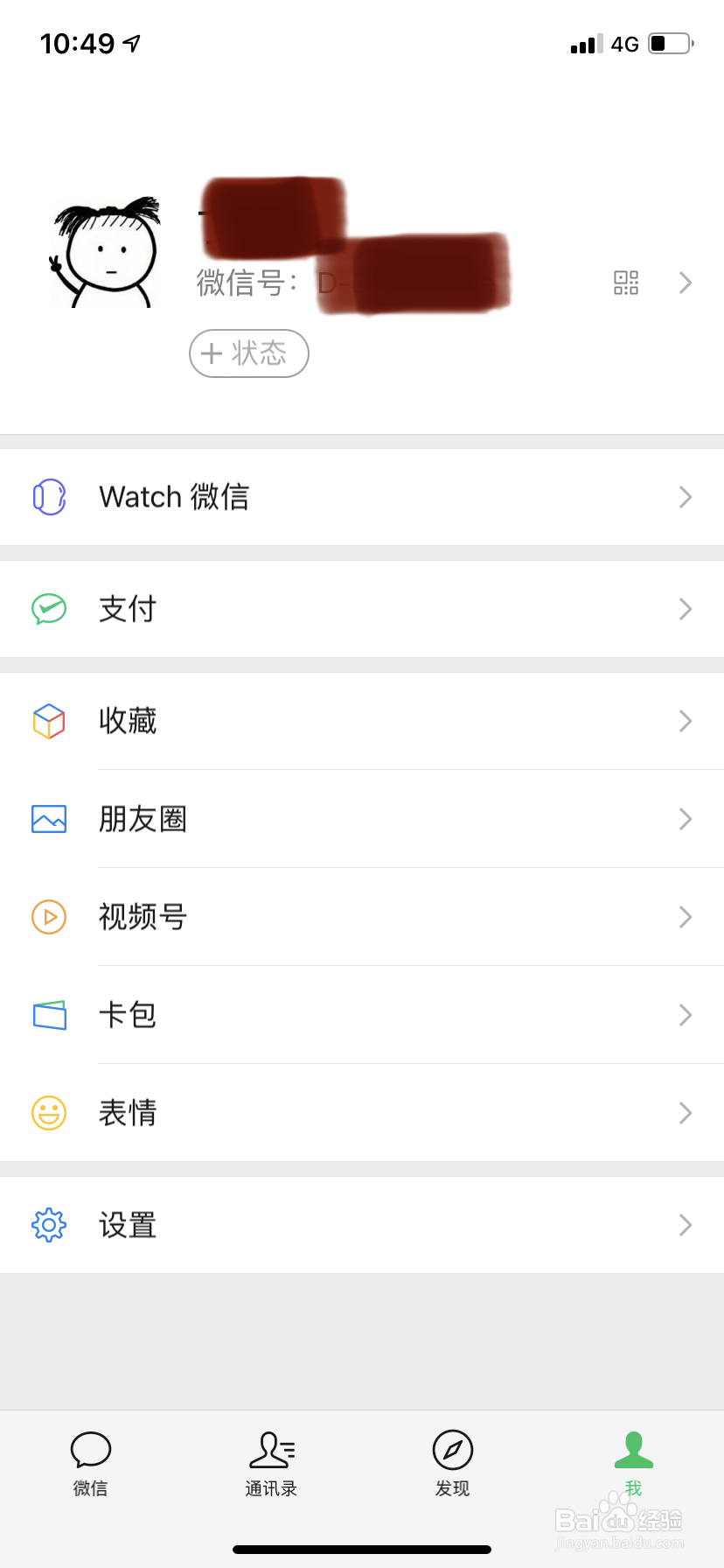Open 视频号 channels row
The height and width of the screenshot is (1568, 724).
(362, 917)
